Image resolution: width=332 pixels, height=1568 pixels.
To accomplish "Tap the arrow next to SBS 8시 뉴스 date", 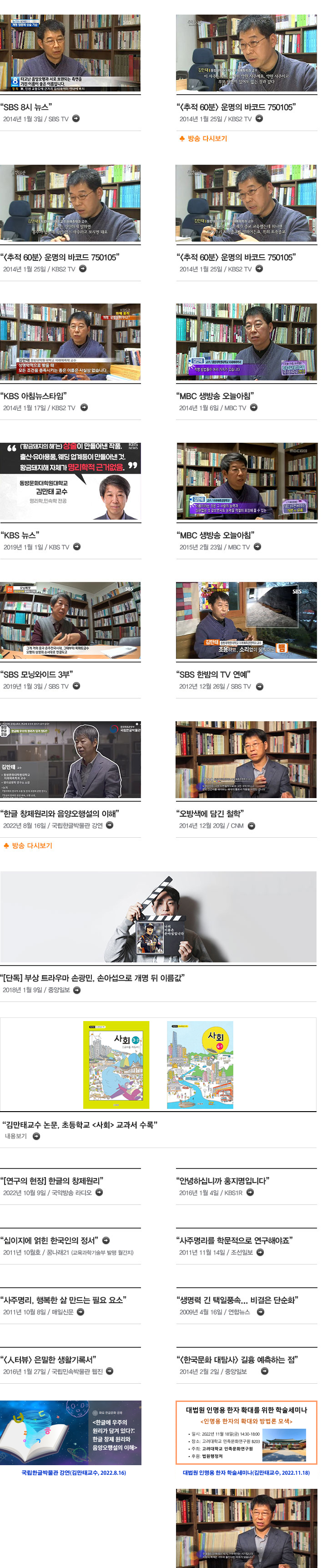I will pyautogui.click(x=76, y=119).
